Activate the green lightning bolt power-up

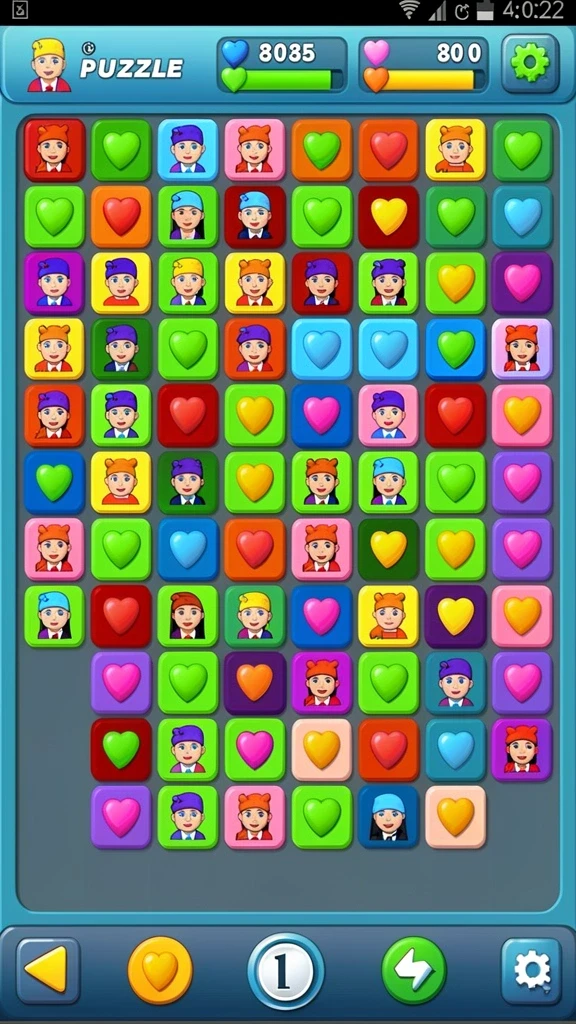coord(414,970)
